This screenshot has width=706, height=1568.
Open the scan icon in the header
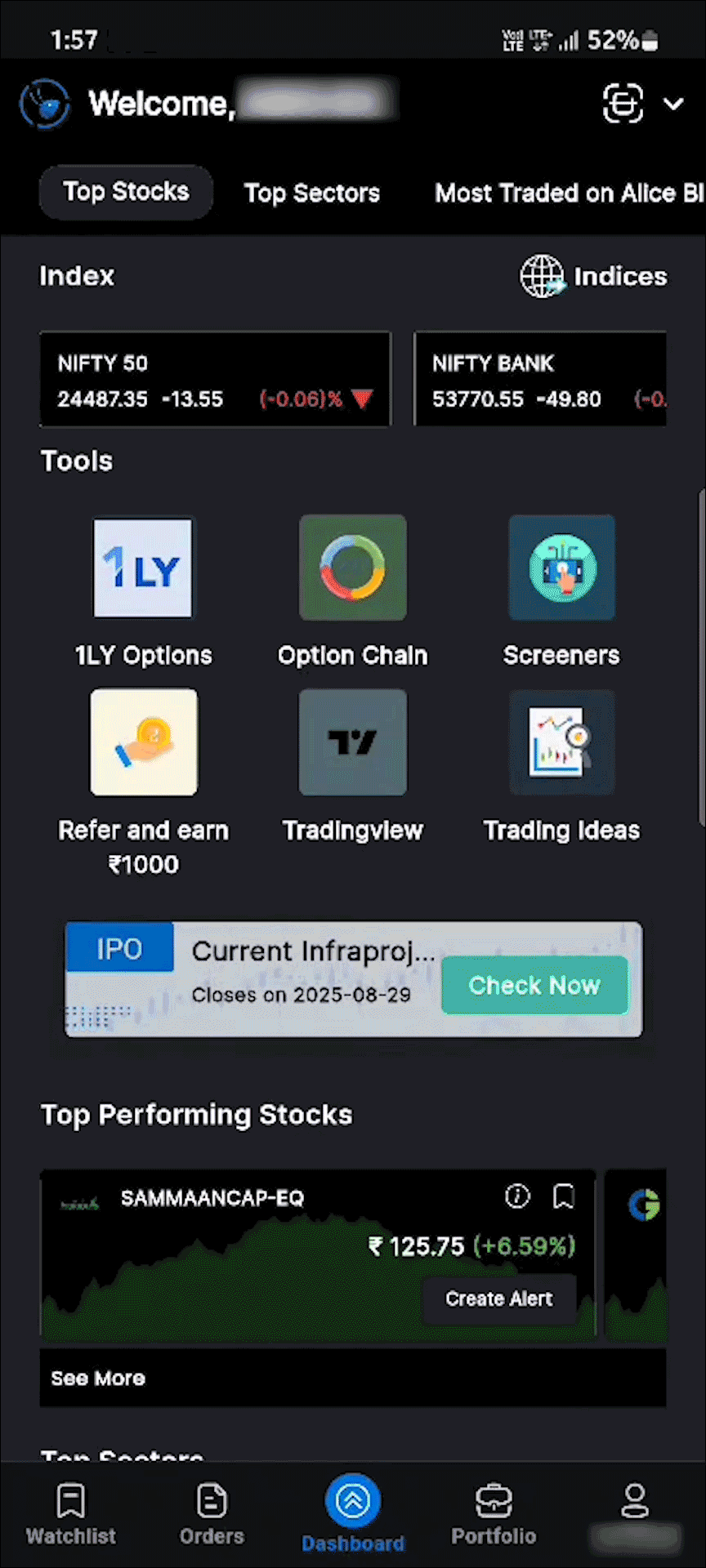tap(623, 104)
